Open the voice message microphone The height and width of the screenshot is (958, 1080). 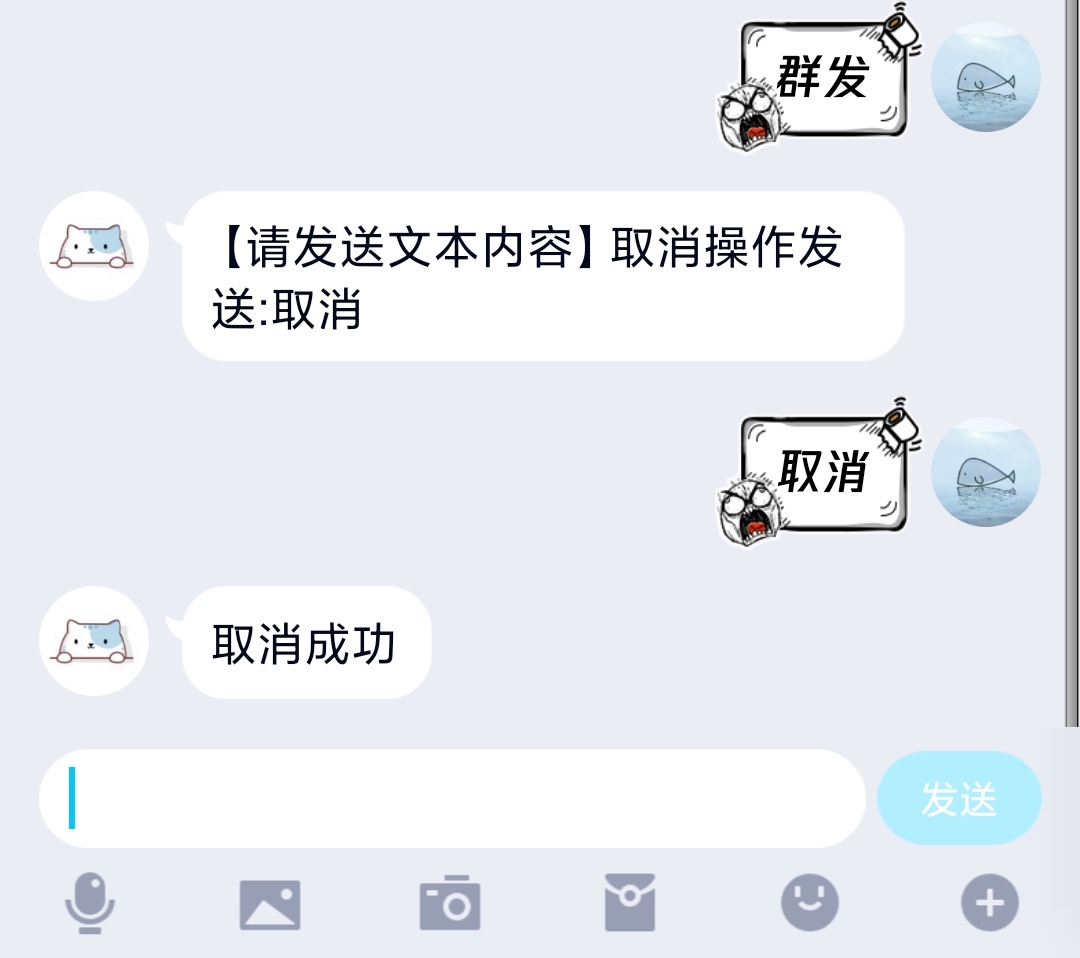coord(90,903)
